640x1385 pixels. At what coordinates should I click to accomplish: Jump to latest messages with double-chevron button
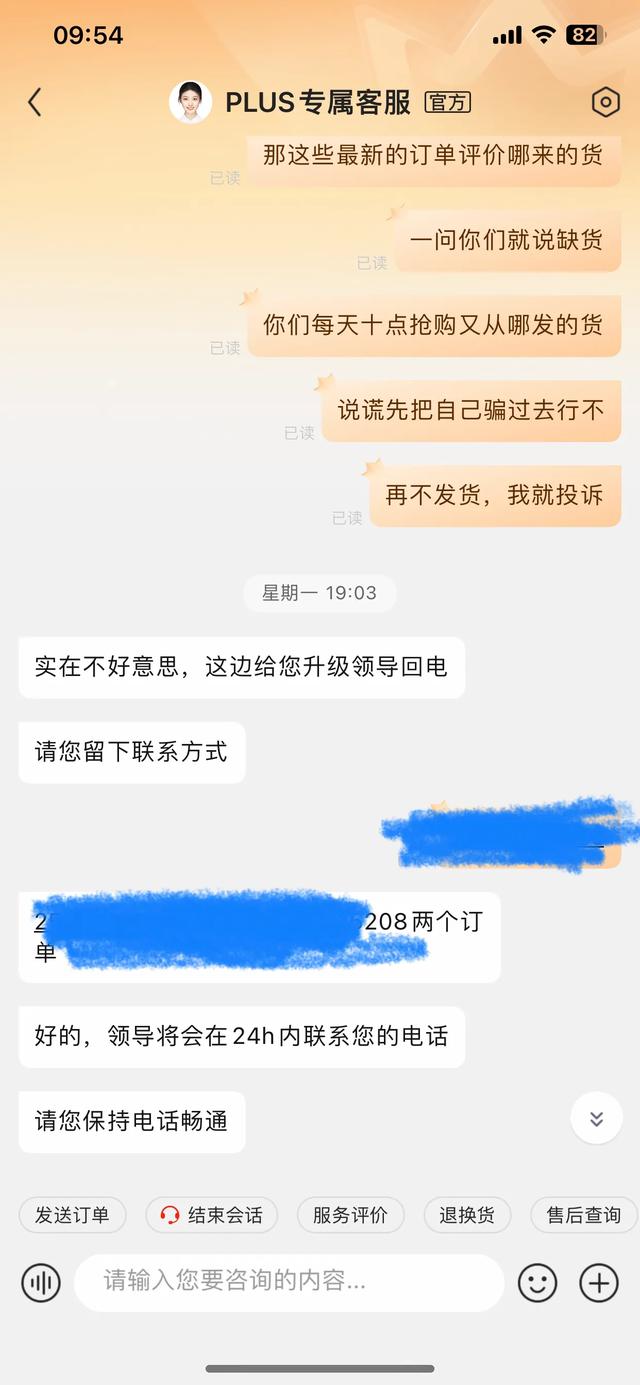pos(596,1119)
